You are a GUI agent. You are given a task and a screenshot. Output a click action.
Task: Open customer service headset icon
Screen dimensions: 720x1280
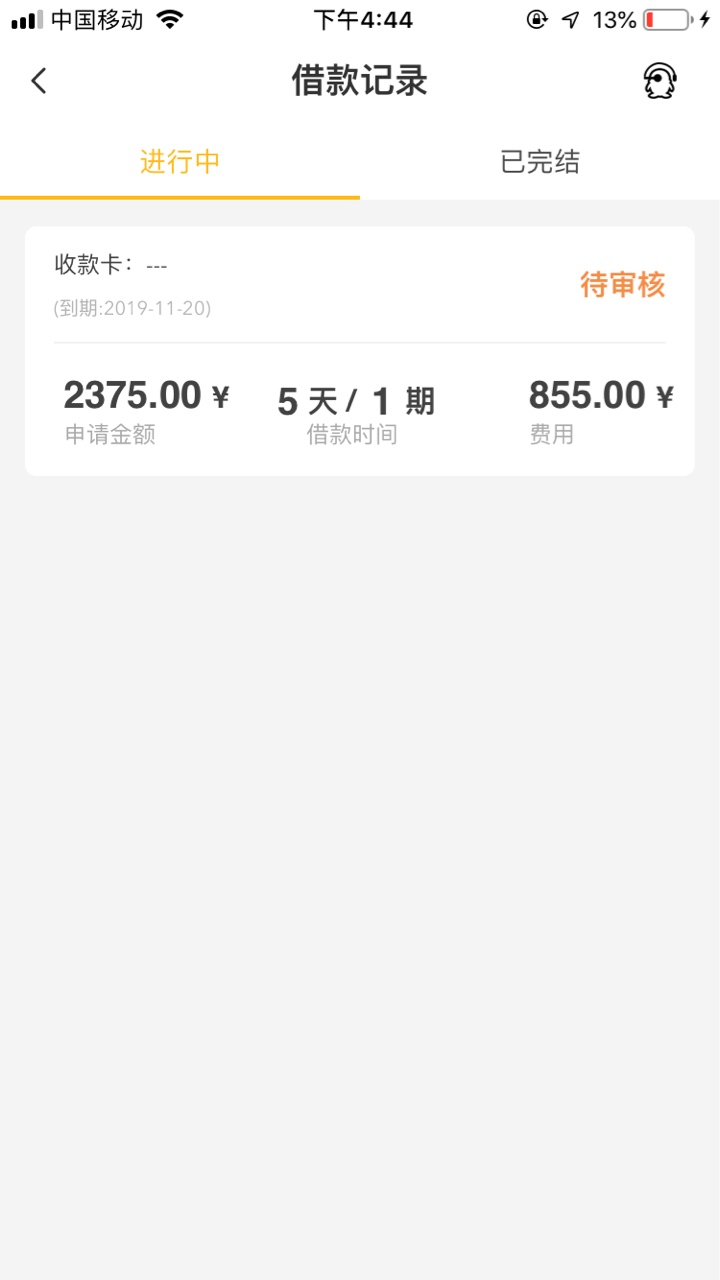pos(660,81)
